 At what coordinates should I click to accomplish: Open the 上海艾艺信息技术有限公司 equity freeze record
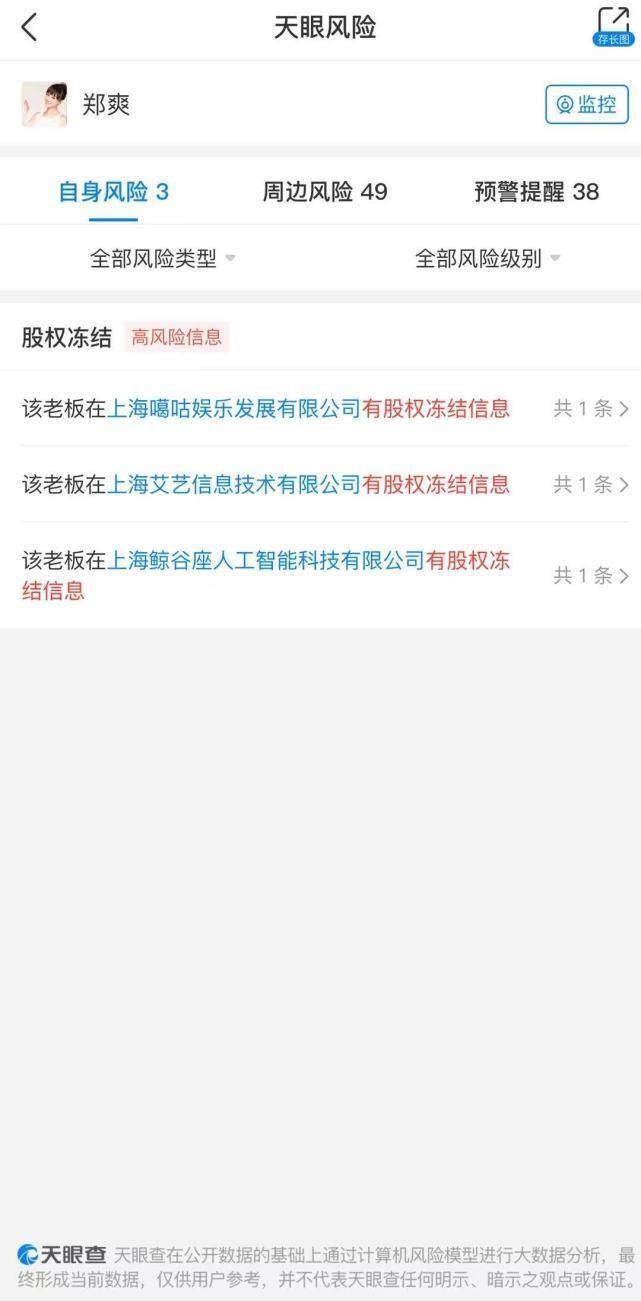pos(320,484)
